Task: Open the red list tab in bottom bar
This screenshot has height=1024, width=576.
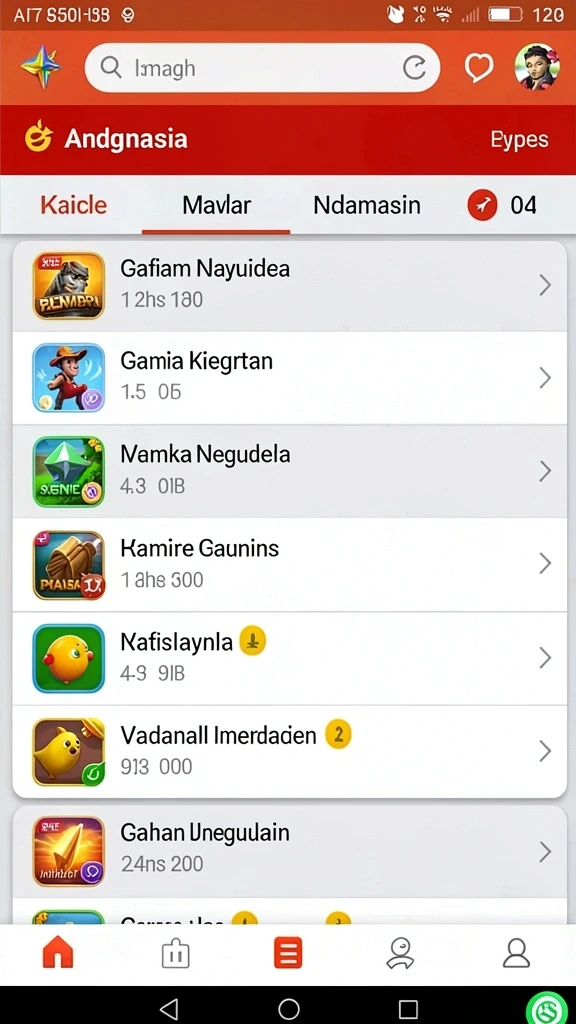Action: [288, 953]
